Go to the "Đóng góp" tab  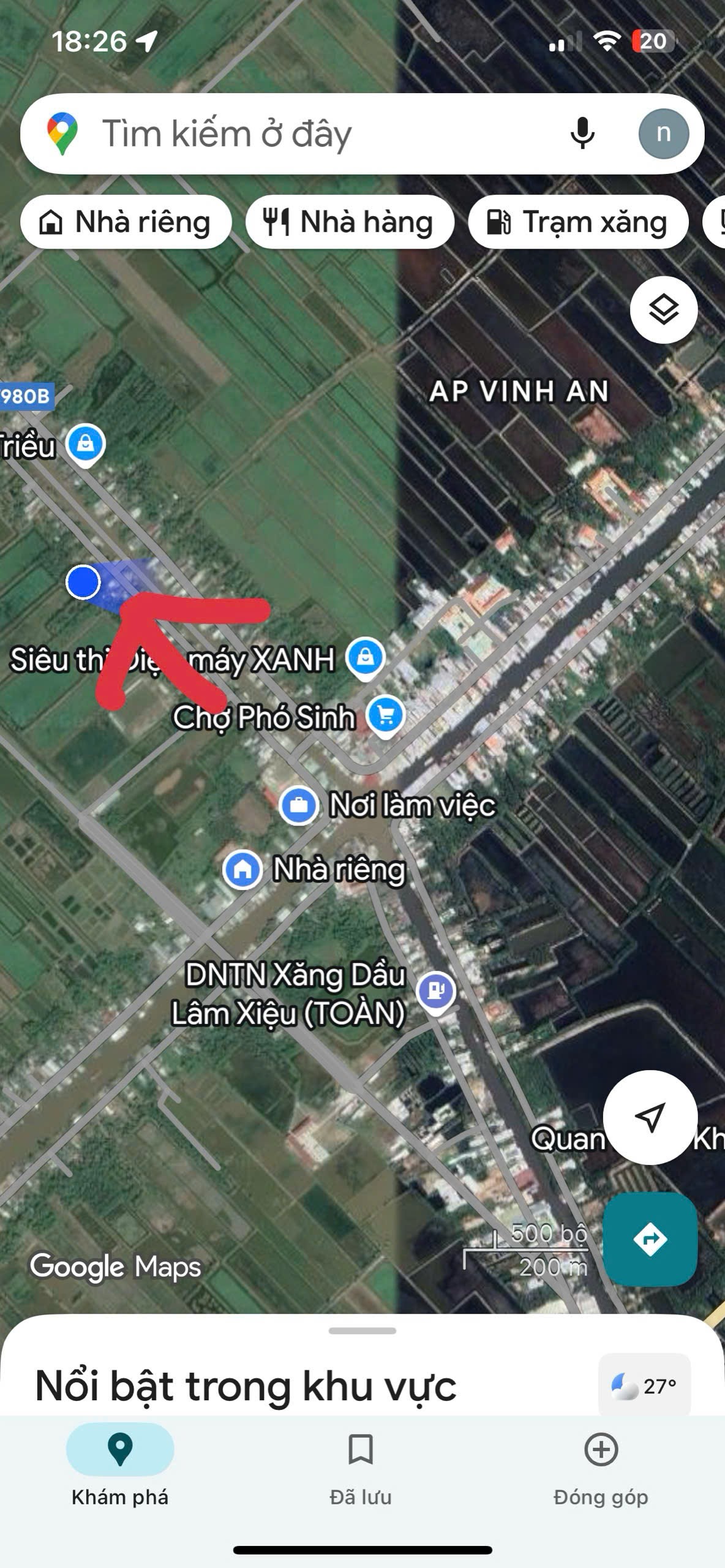click(601, 1469)
